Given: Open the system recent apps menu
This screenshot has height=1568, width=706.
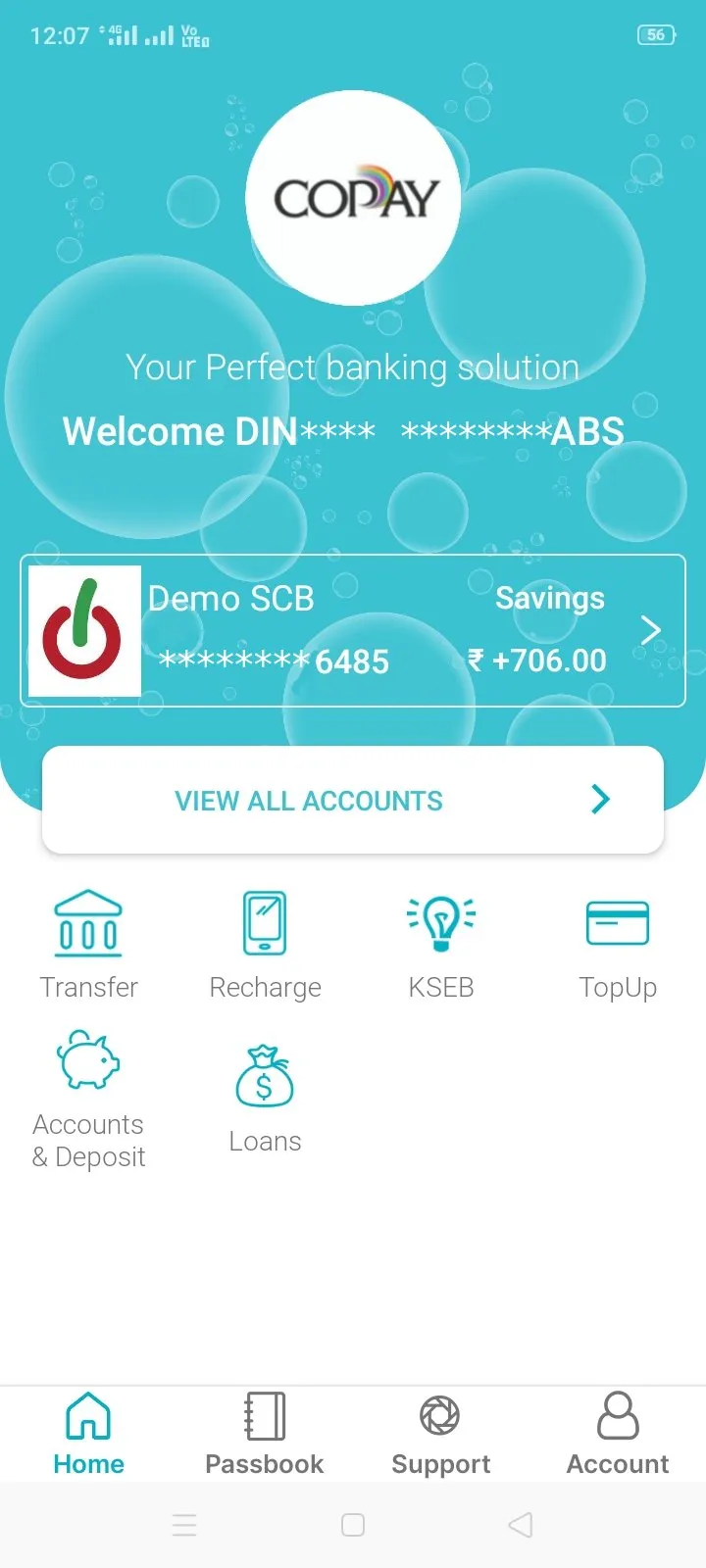Looking at the screenshot, I should click(x=184, y=1525).
